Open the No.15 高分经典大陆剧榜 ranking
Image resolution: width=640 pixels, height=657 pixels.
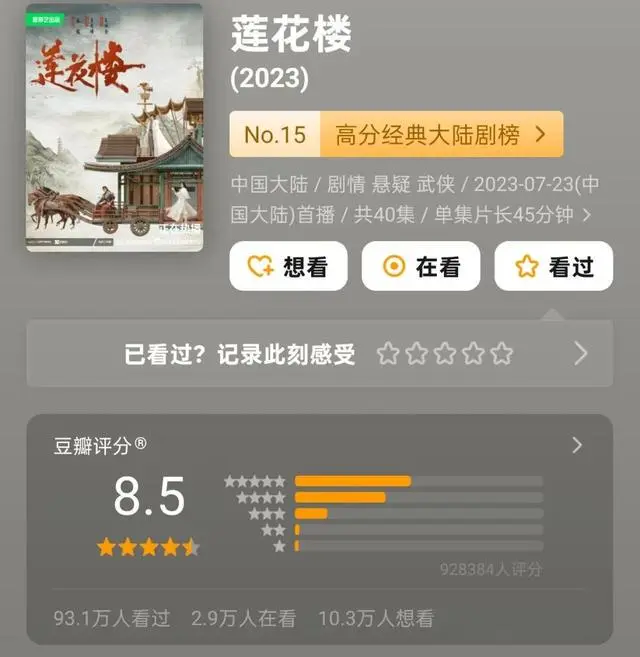396,135
